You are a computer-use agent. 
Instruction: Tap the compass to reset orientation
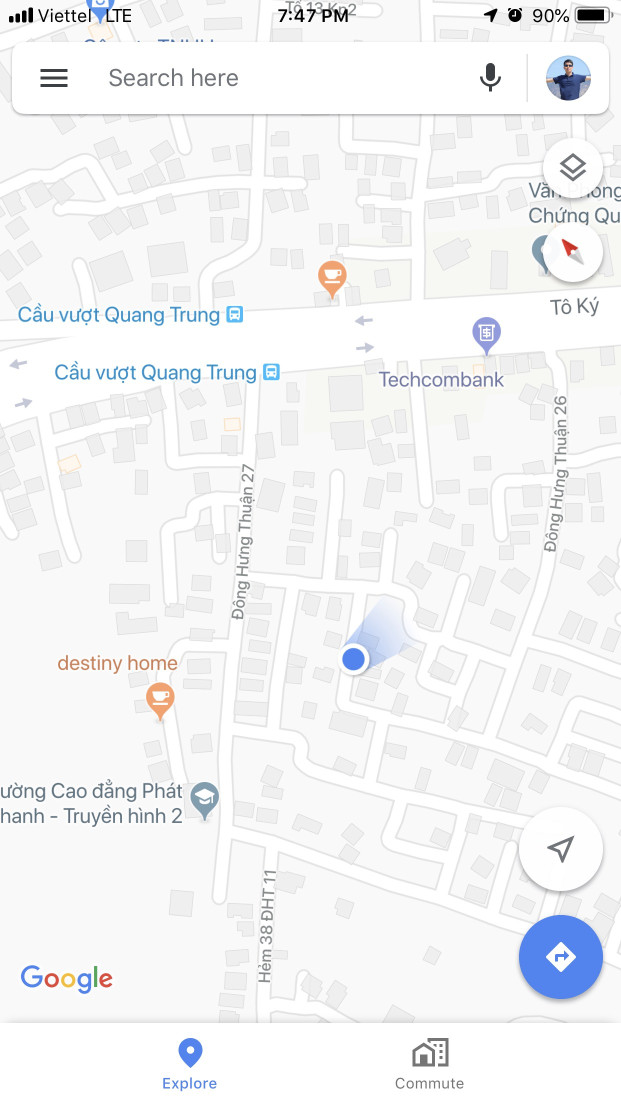572,251
